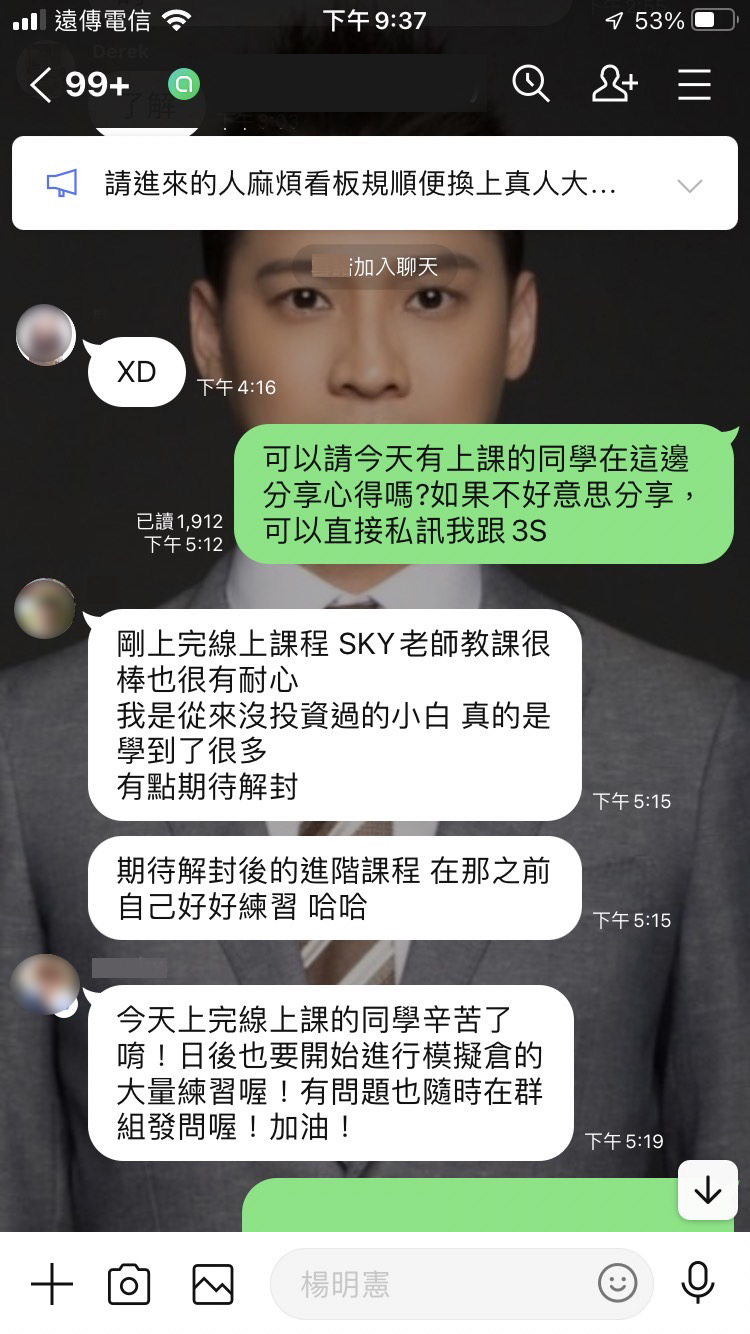Open the photo gallery picker
The height and width of the screenshot is (1334, 750).
tap(213, 1284)
